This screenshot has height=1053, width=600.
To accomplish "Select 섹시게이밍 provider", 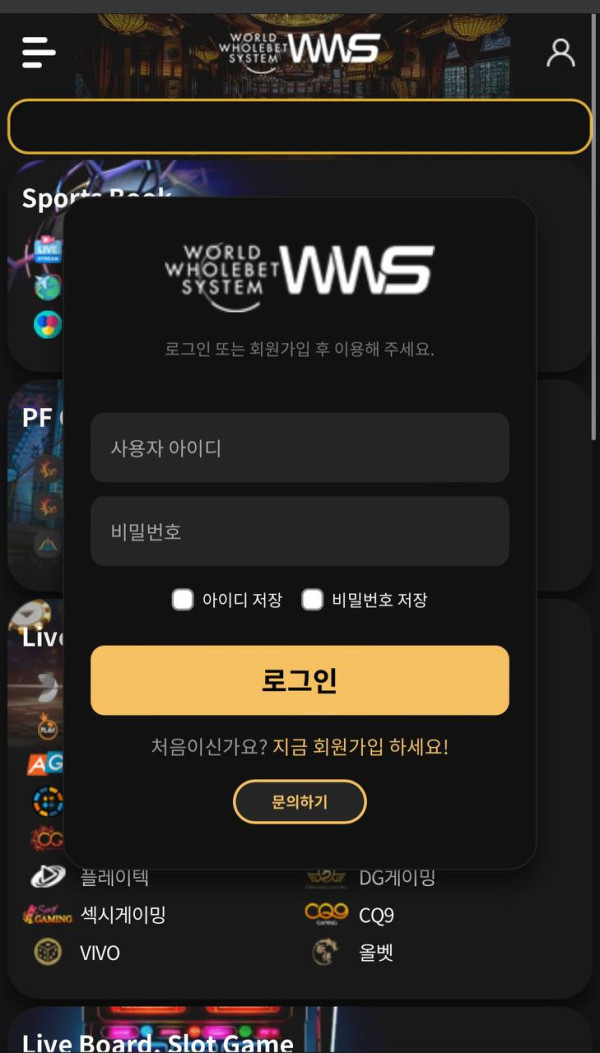I will pos(122,915).
